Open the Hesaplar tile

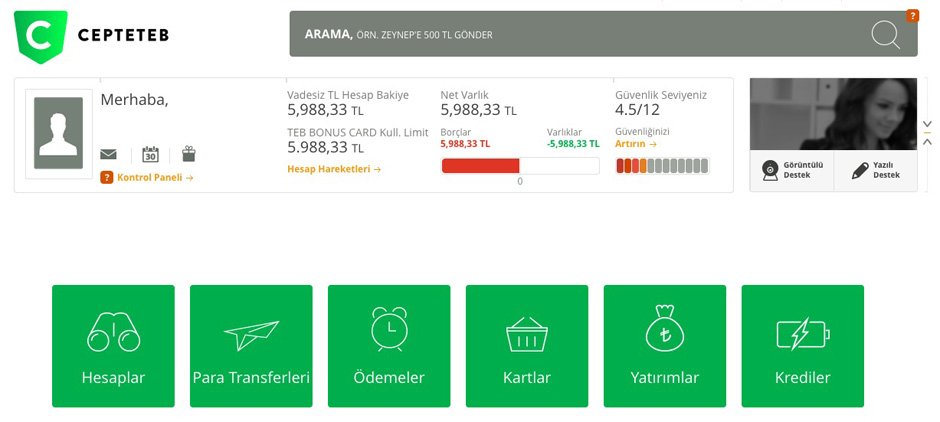[113, 346]
